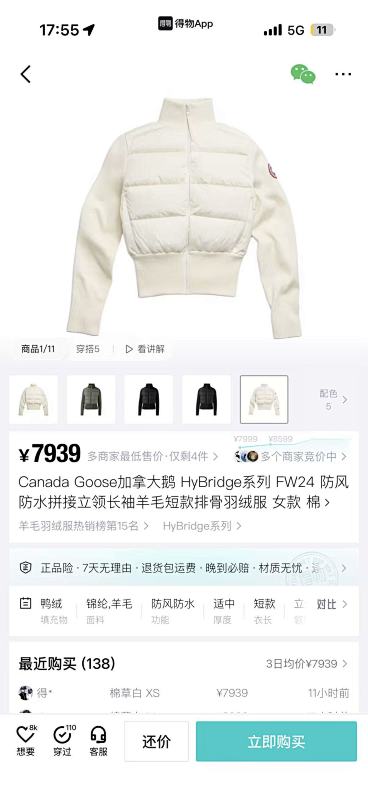This screenshot has height=800, width=368.
Task: Open the 羊毛羽绒服热销榜第15名 ranking
Action: [84, 526]
